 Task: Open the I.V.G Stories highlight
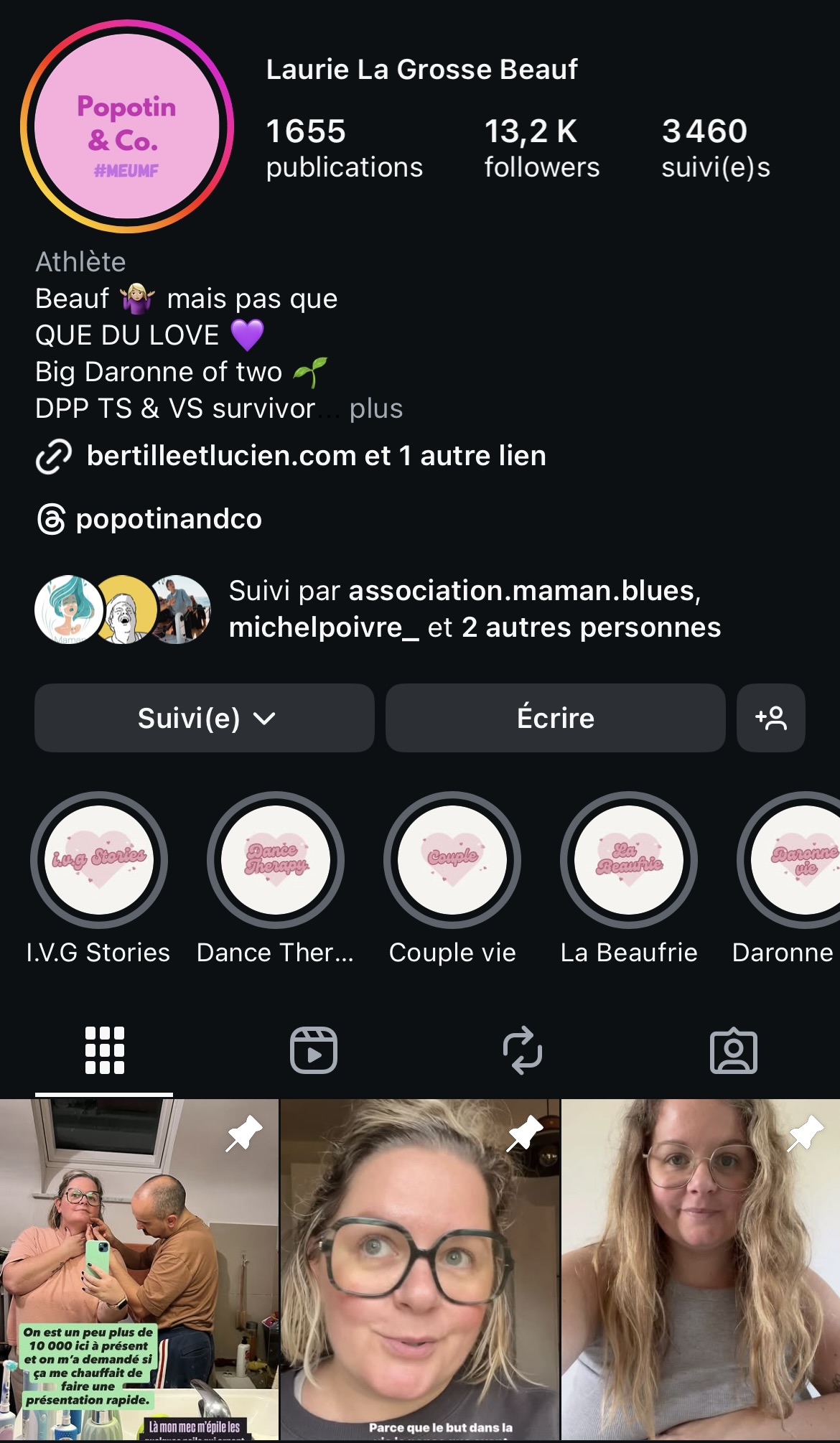(99, 860)
